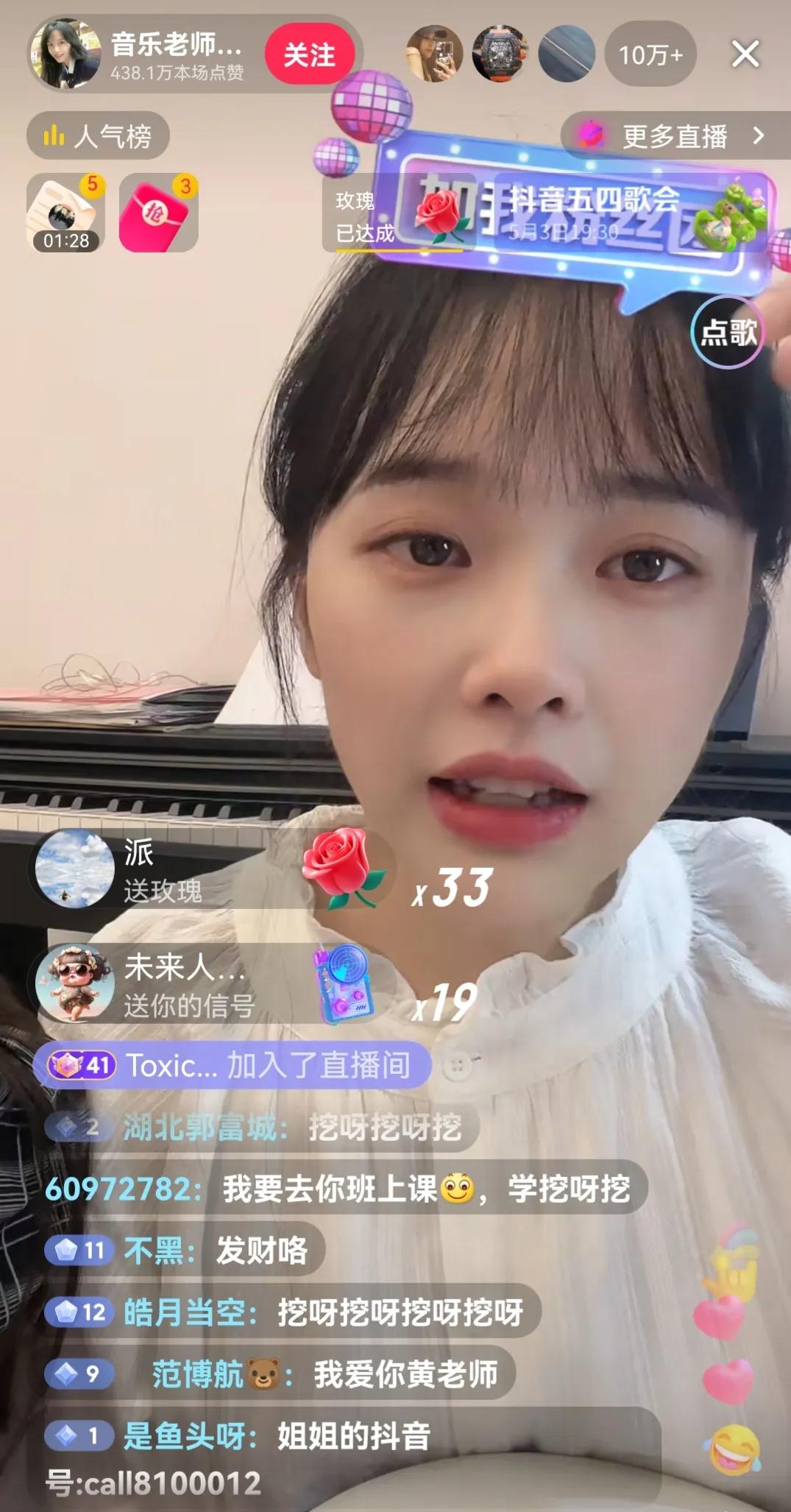Viewport: 791px width, 1512px height.
Task: Open the 01:28 countdown lucky bag
Action: tap(65, 213)
